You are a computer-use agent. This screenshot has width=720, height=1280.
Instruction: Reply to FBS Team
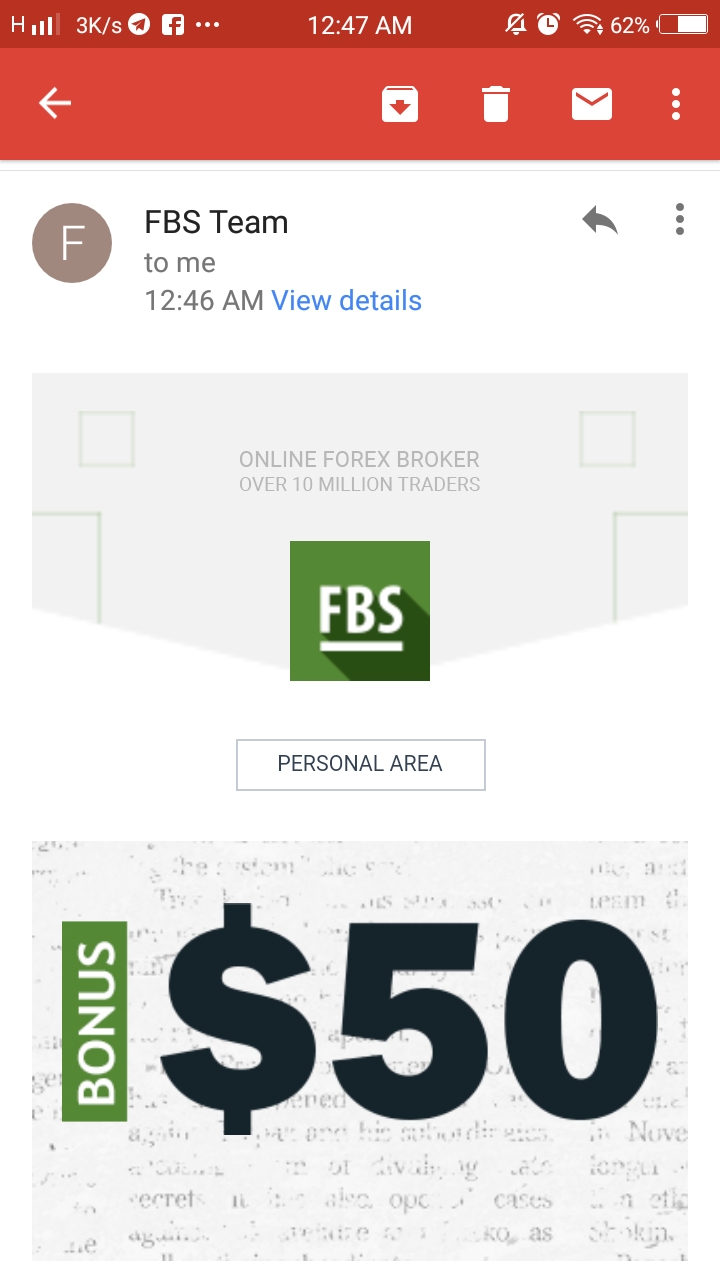point(600,220)
